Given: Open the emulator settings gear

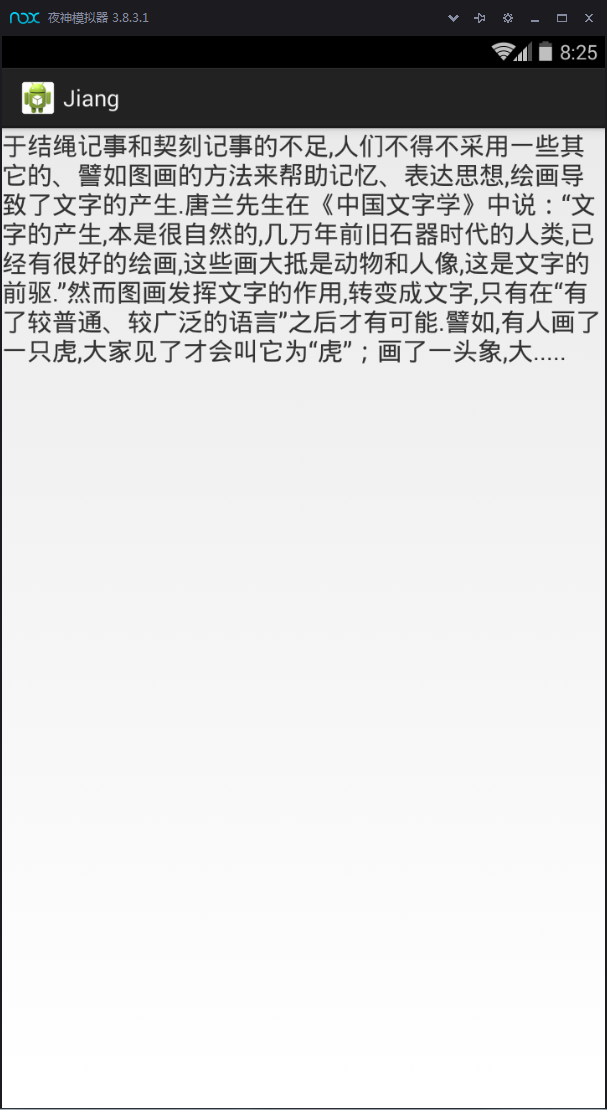Looking at the screenshot, I should [x=508, y=18].
